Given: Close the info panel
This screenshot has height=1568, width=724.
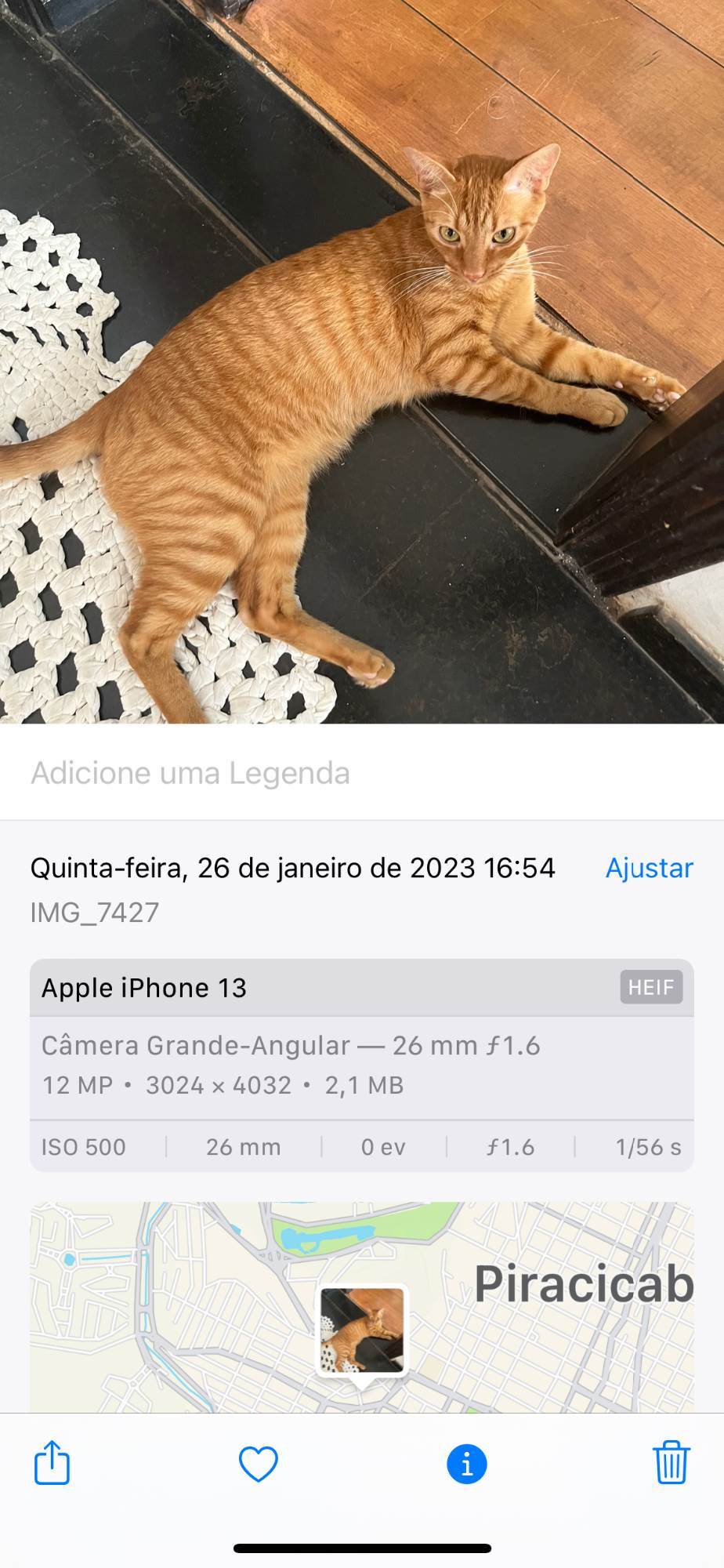Looking at the screenshot, I should coord(467,1464).
